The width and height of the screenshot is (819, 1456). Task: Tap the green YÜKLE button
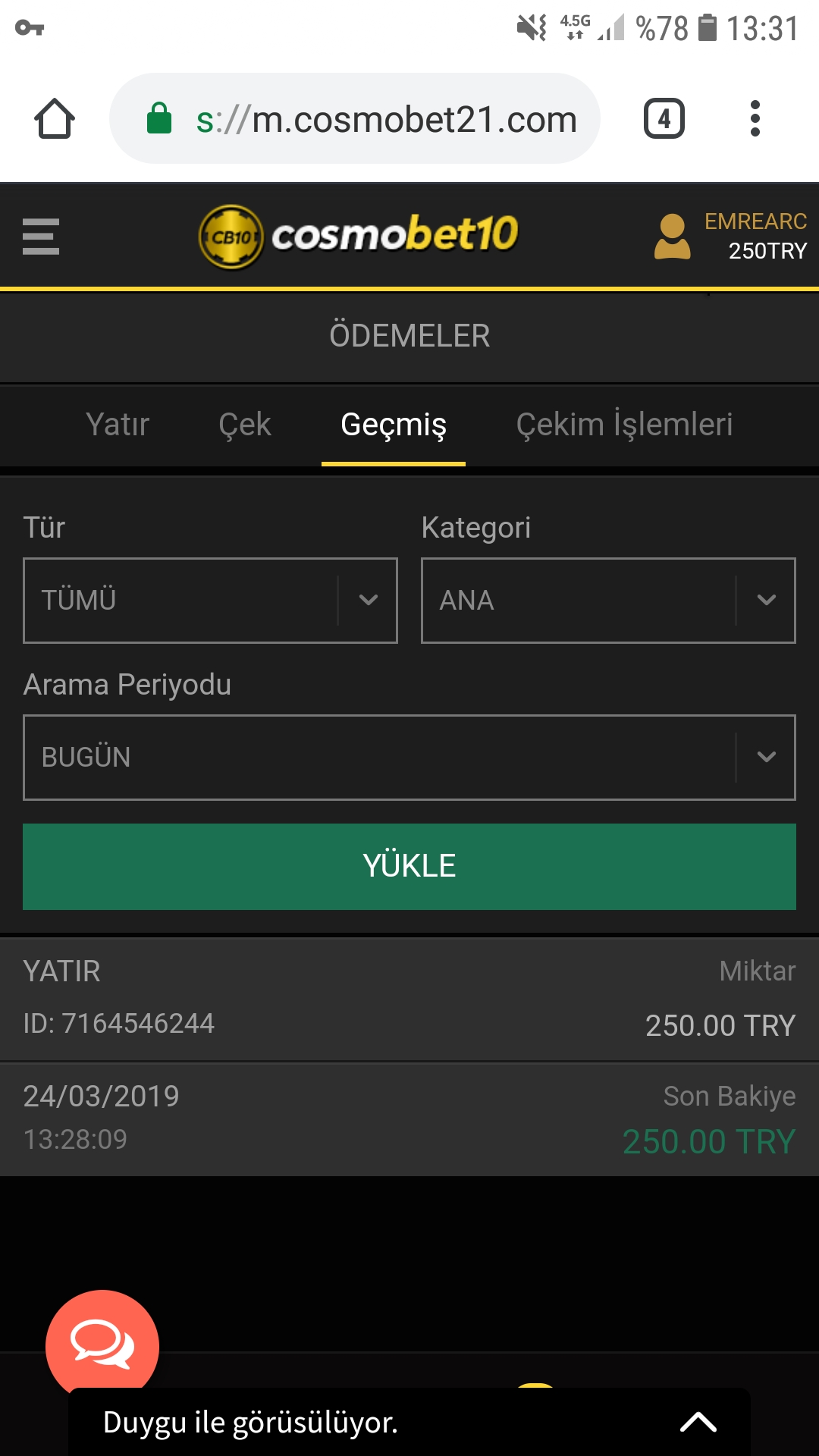pos(409,867)
